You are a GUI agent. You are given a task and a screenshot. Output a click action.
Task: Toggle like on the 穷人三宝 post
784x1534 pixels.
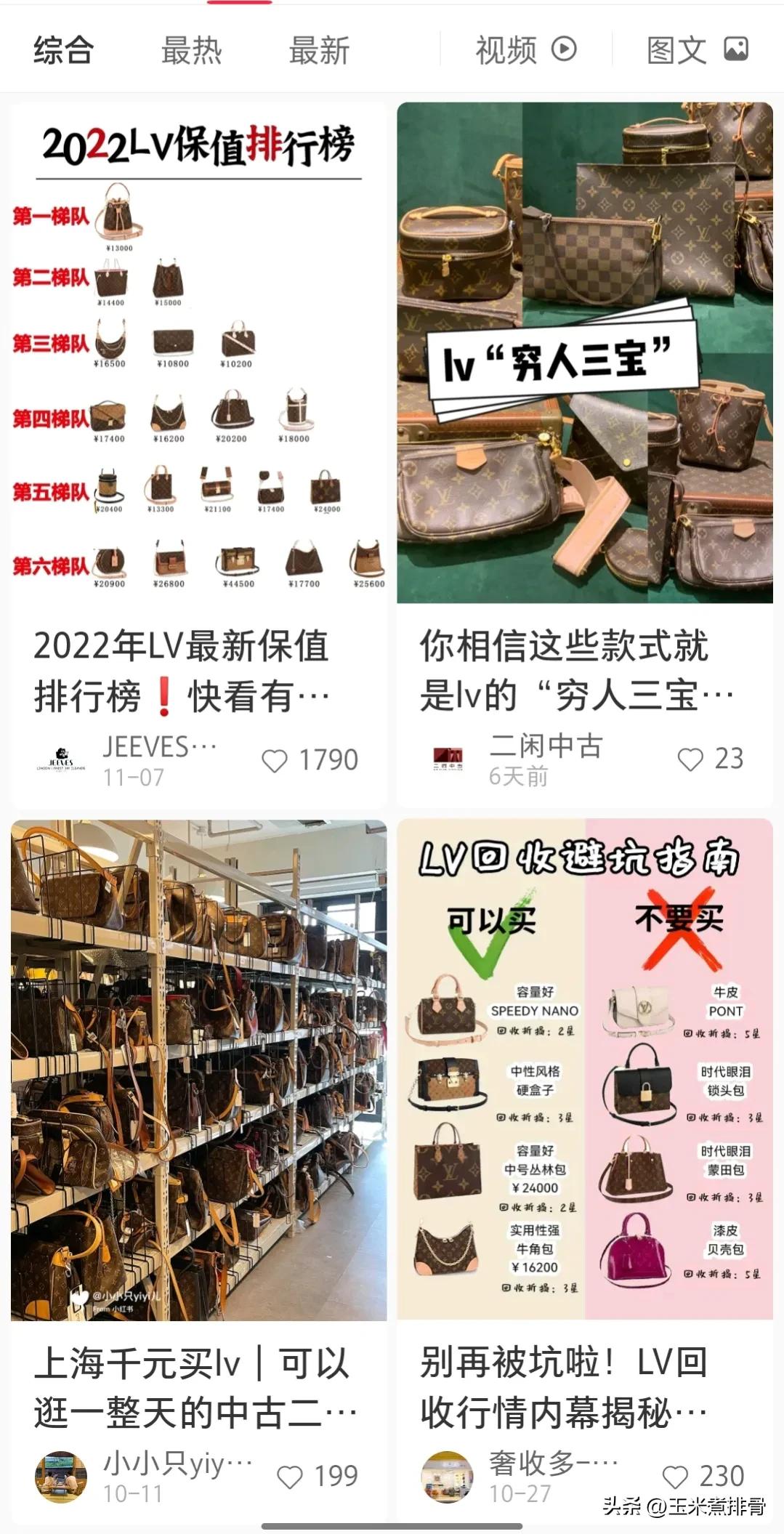pos(689,760)
